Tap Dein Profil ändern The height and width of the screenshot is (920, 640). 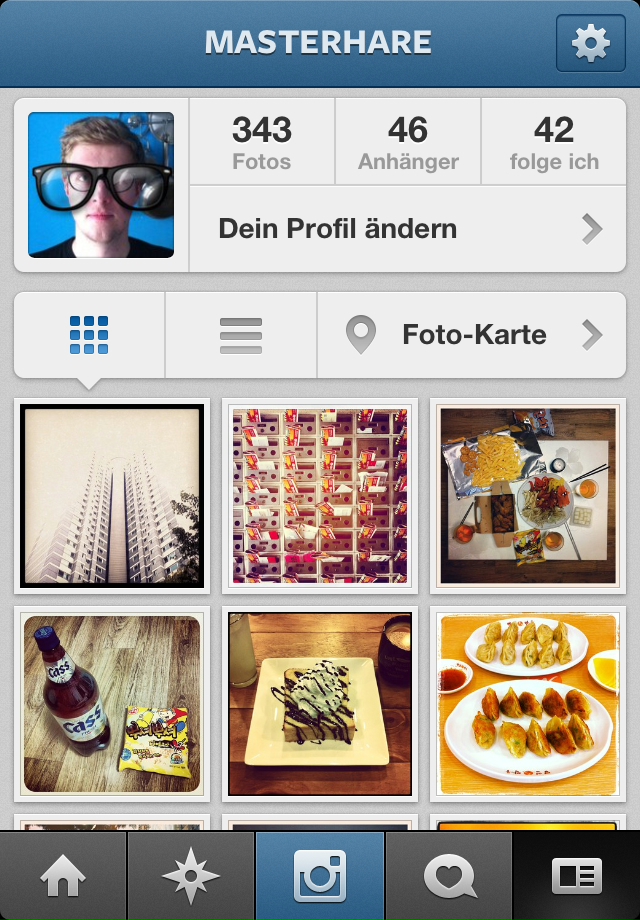(408, 229)
